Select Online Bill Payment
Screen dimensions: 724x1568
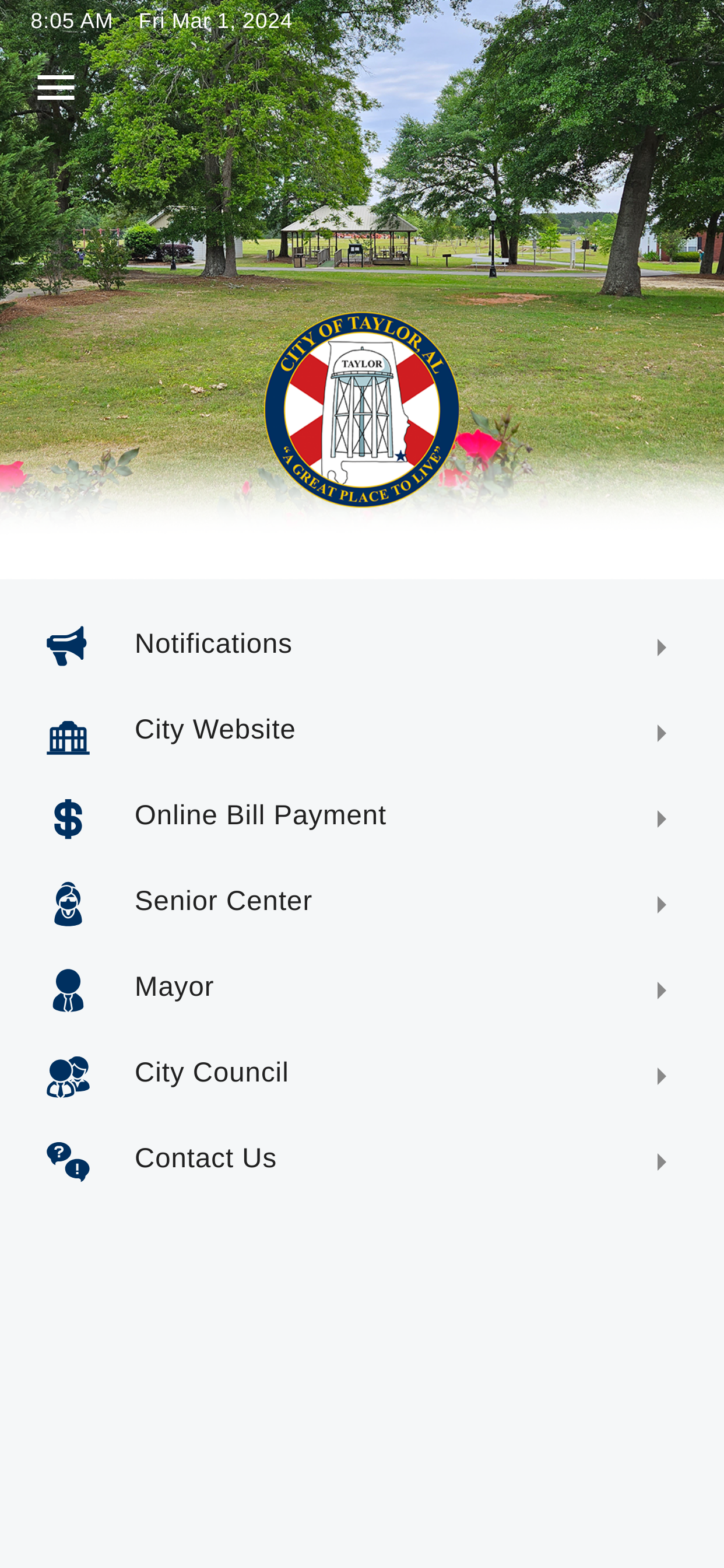(x=361, y=817)
